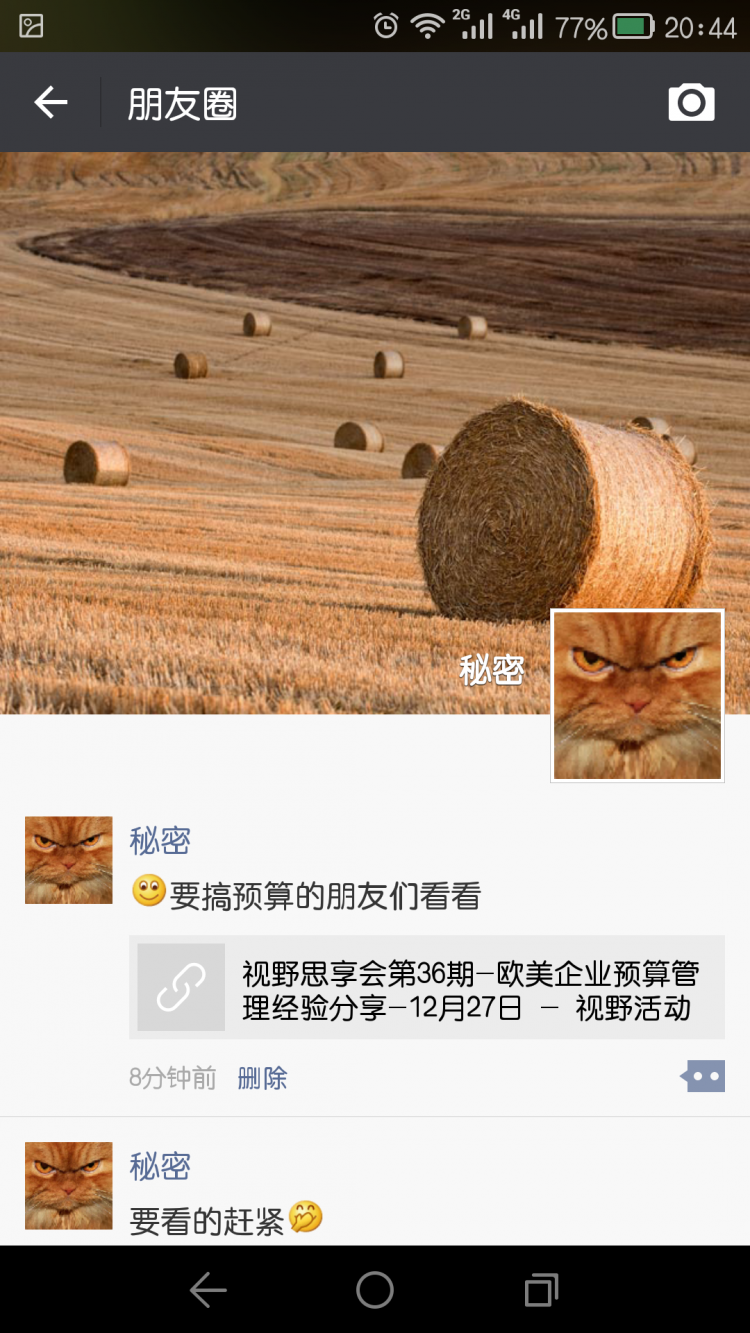Go to the phone home screen
The height and width of the screenshot is (1333, 750).
coord(375,1290)
